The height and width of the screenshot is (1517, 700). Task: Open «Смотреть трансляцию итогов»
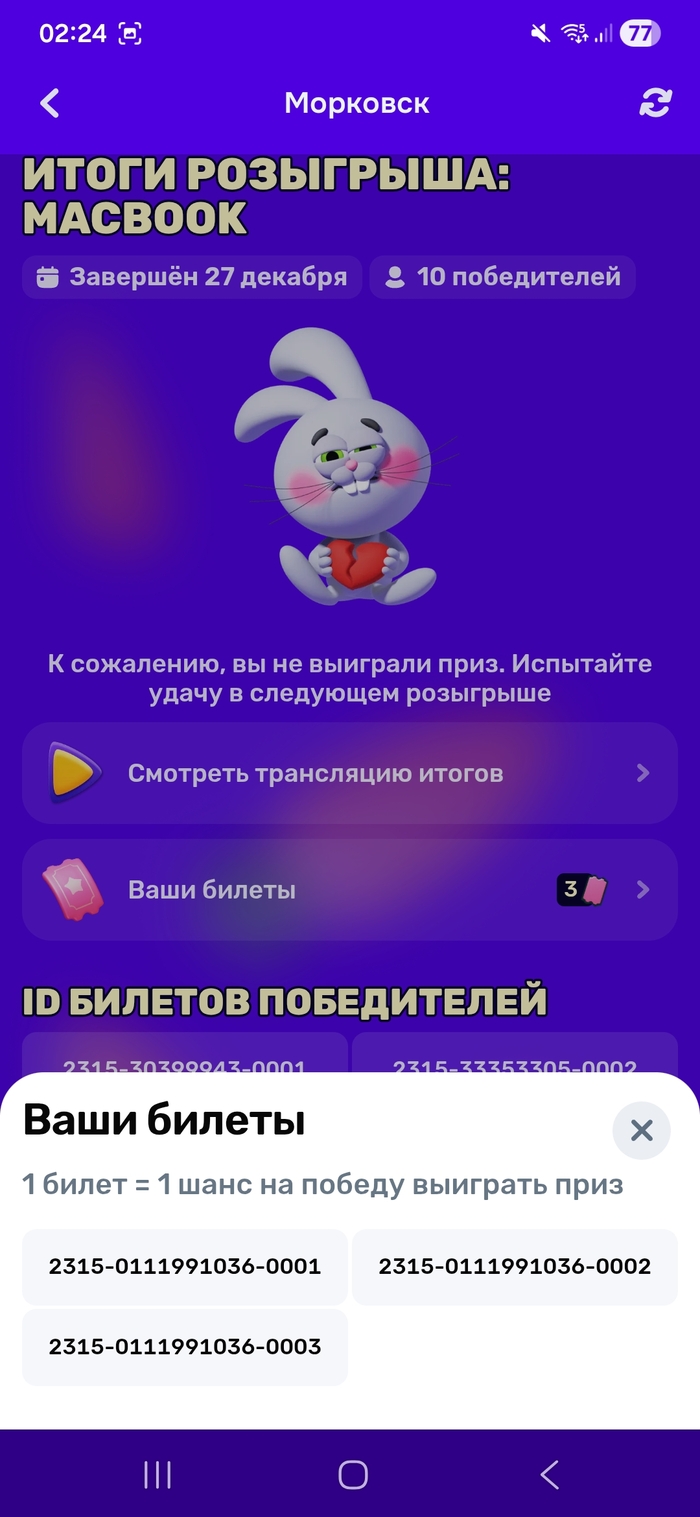[350, 773]
